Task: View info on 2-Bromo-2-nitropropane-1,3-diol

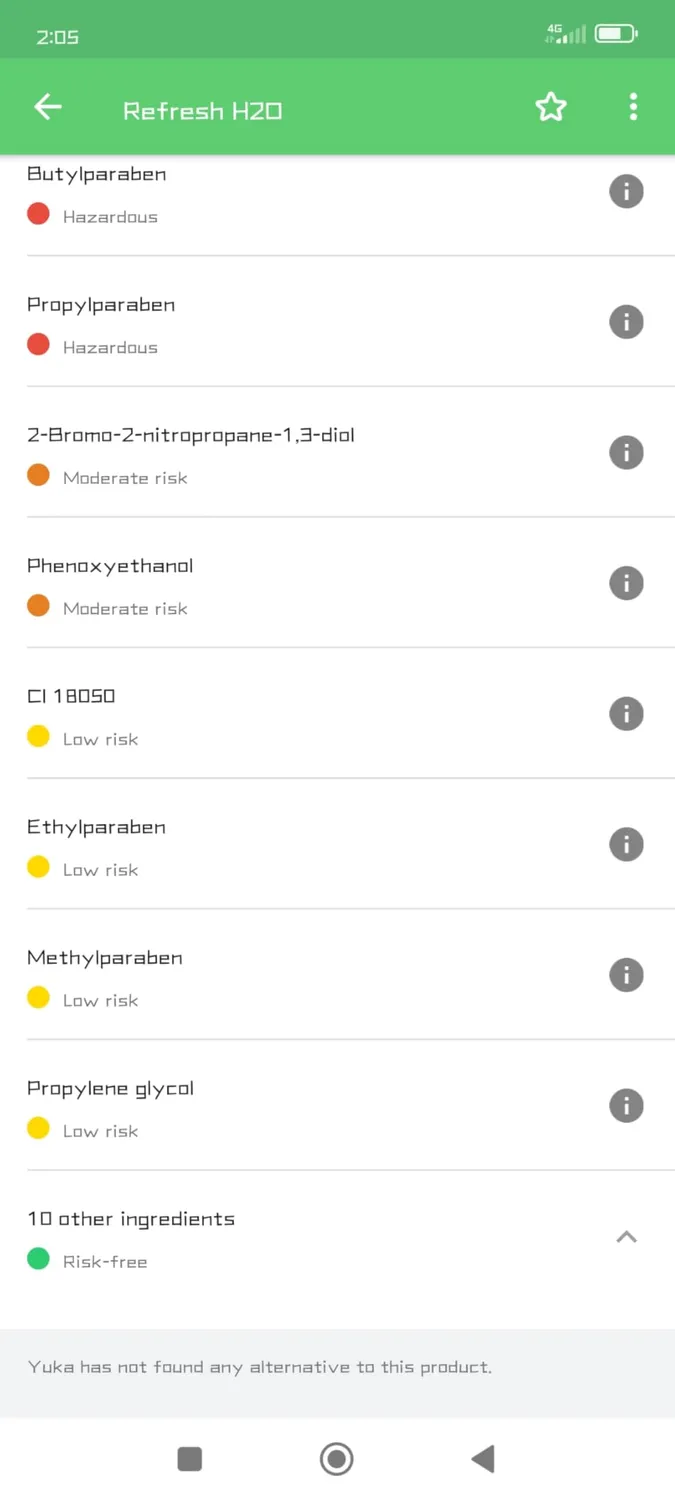Action: [x=626, y=453]
